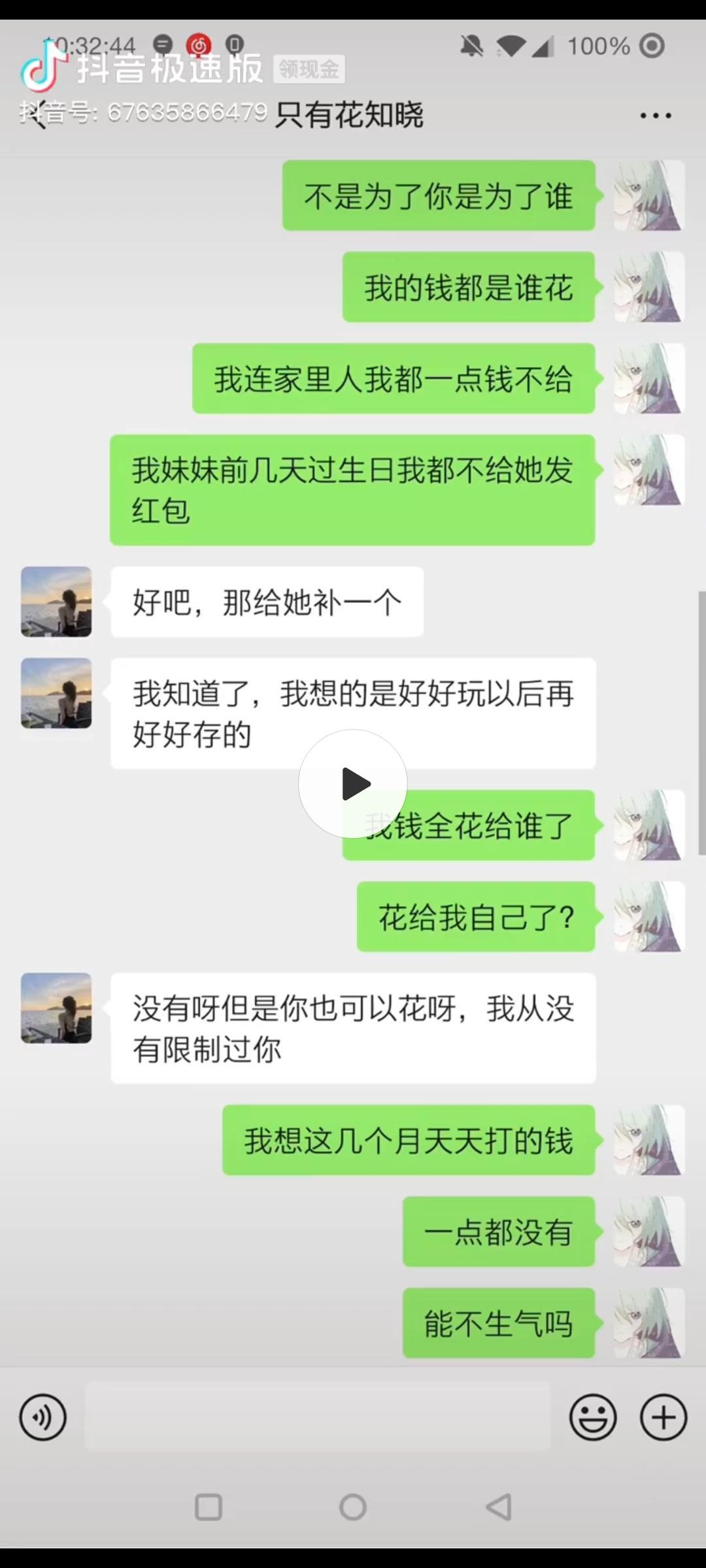Play the paused video
The width and height of the screenshot is (706, 1568).
pyautogui.click(x=353, y=783)
